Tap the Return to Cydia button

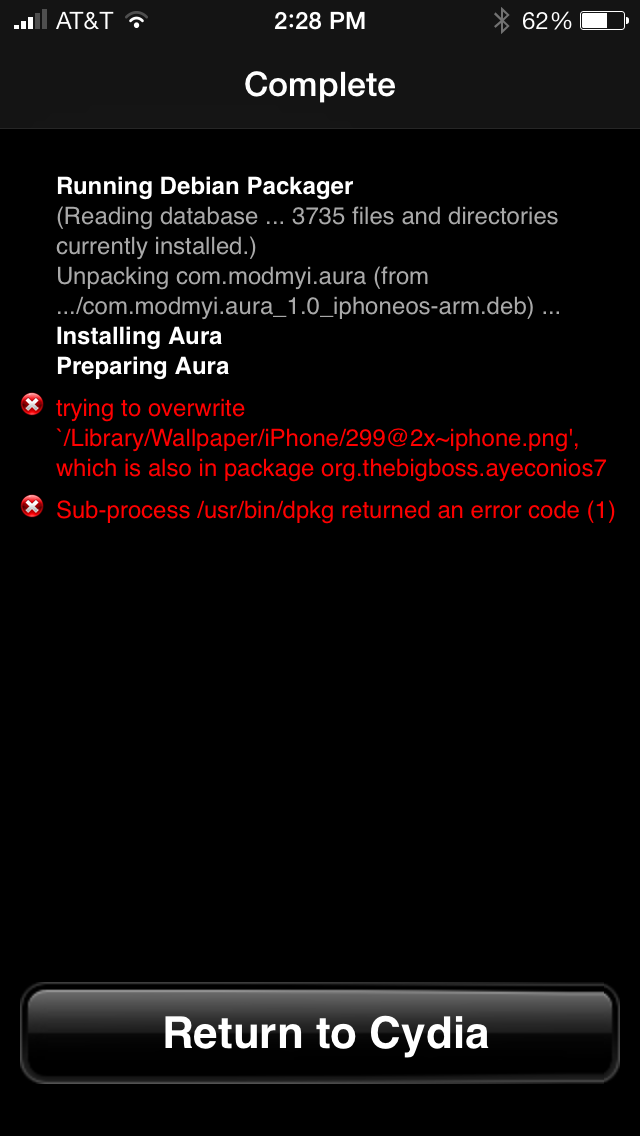[320, 1032]
